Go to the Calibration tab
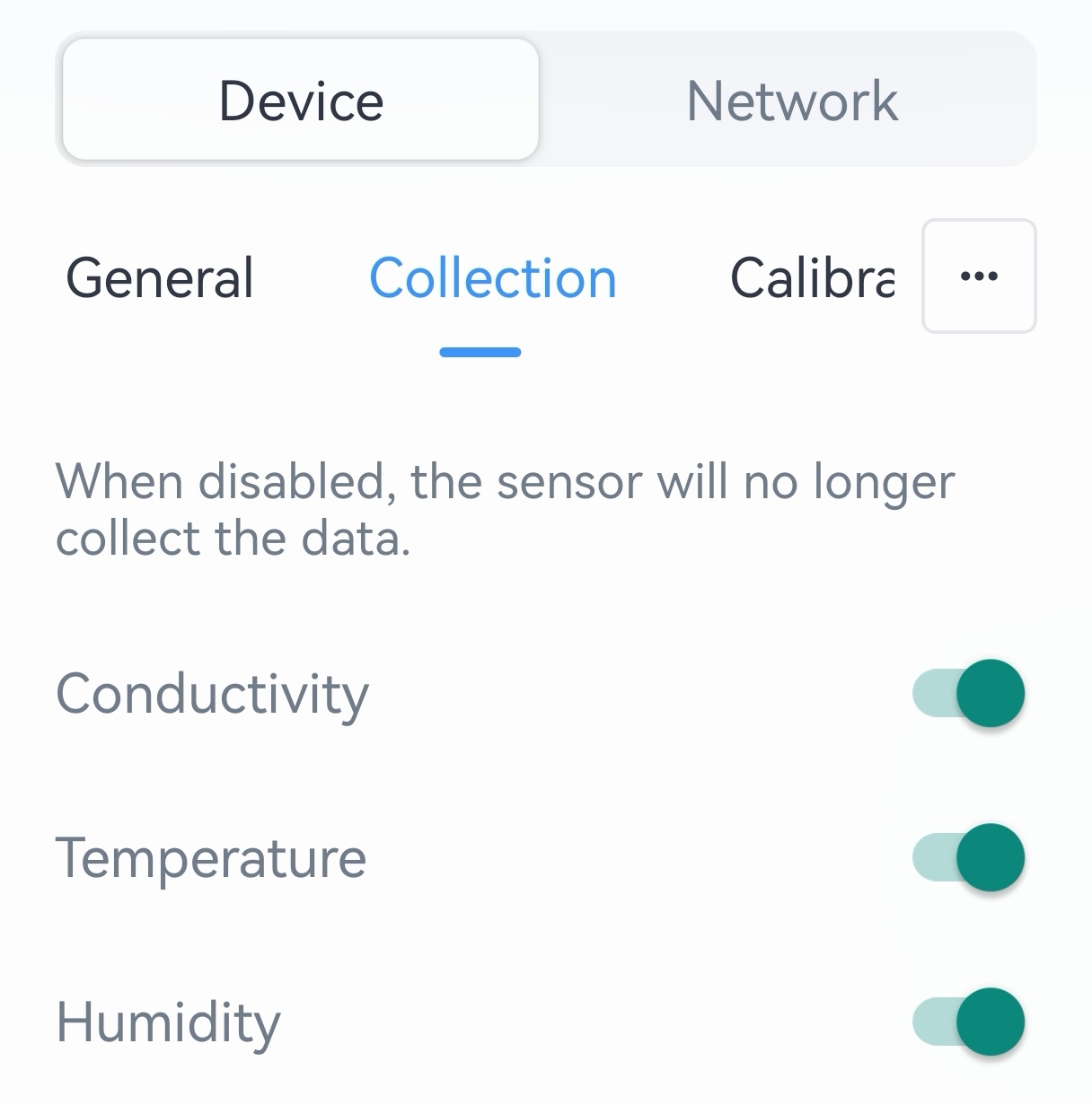The height and width of the screenshot is (1105, 1092). (x=812, y=277)
